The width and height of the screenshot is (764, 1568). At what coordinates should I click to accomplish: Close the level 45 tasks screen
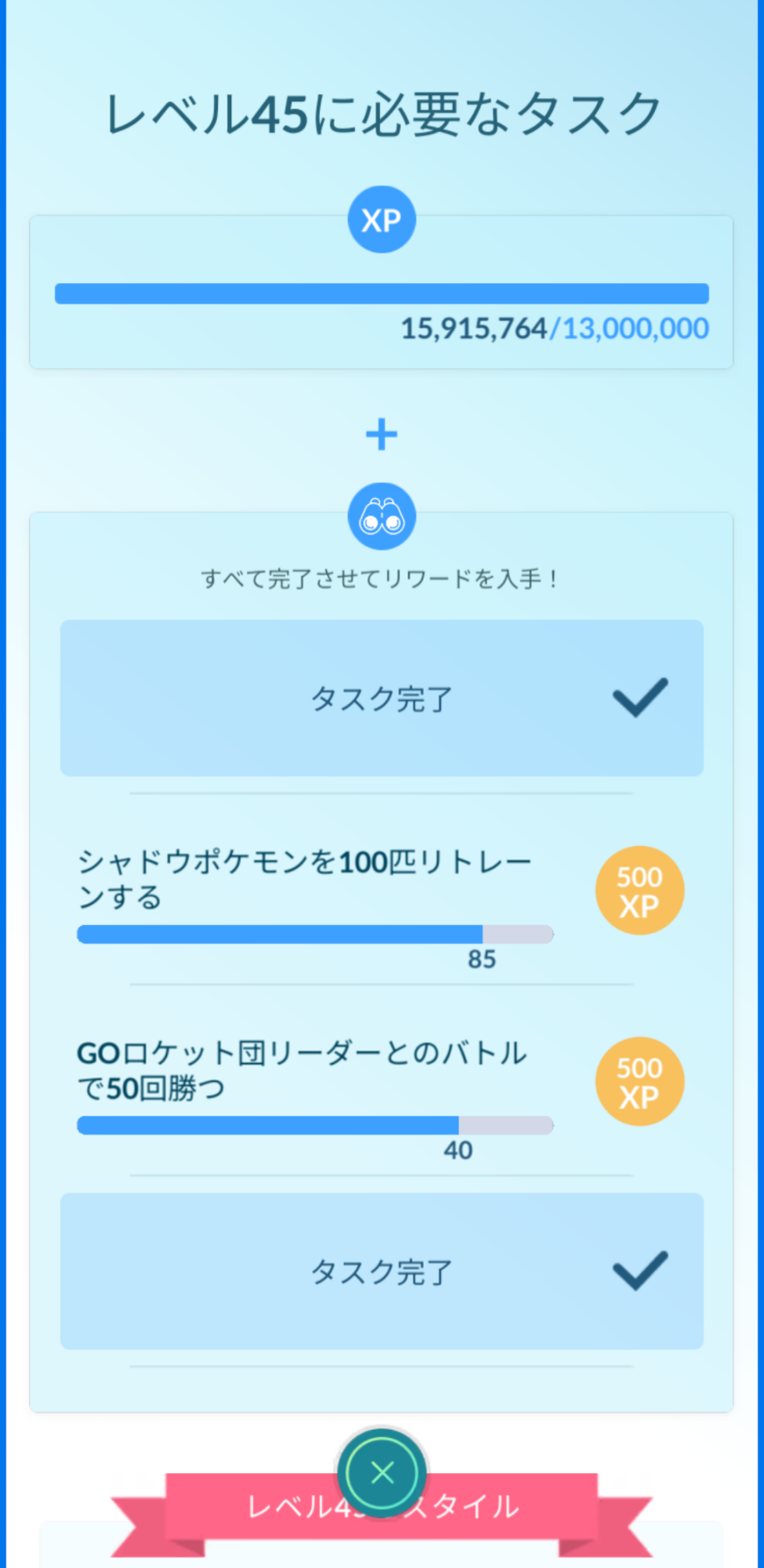coord(382,1473)
